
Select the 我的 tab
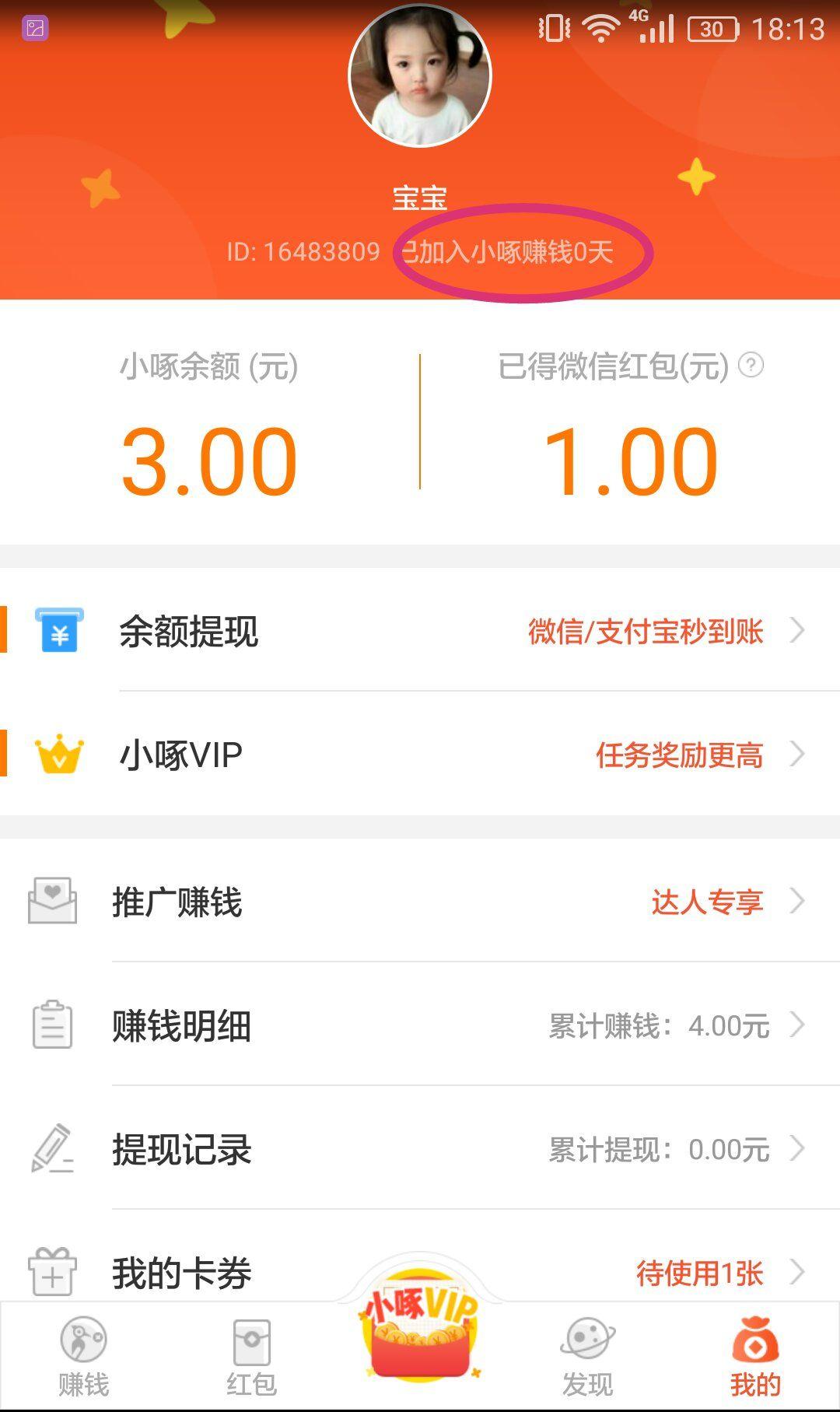(755, 1355)
